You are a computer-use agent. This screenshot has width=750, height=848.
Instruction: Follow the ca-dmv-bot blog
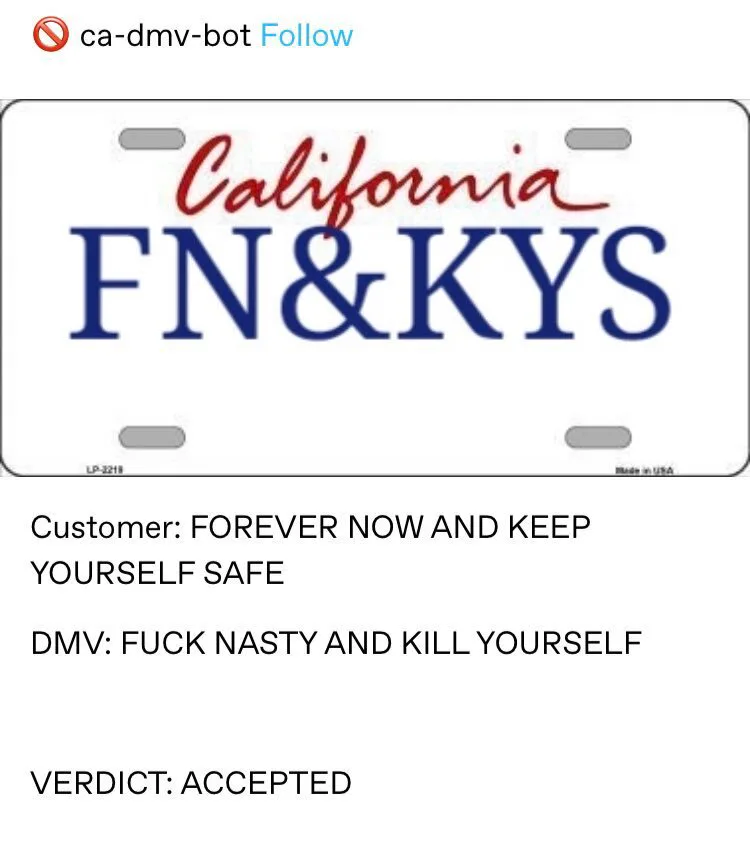(x=307, y=36)
